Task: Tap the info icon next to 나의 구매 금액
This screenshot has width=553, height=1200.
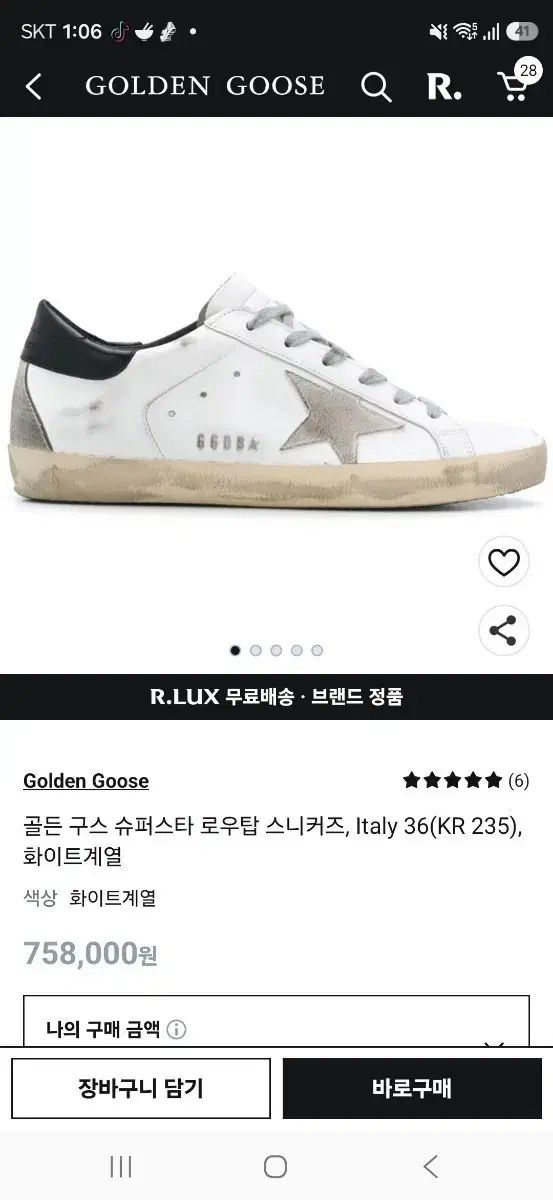Action: 177,1029
